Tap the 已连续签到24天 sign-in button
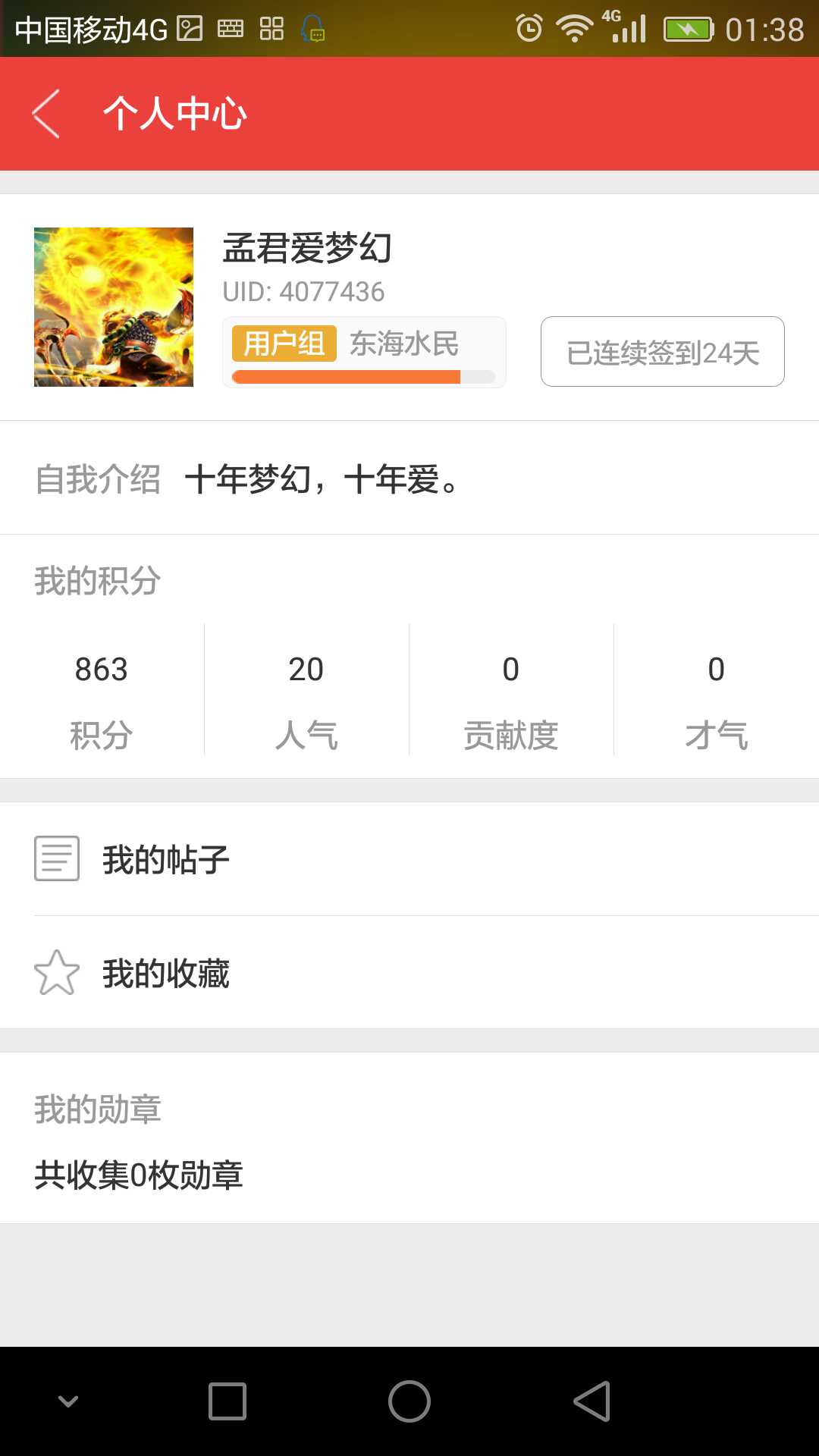The image size is (819, 1456). 662,352
